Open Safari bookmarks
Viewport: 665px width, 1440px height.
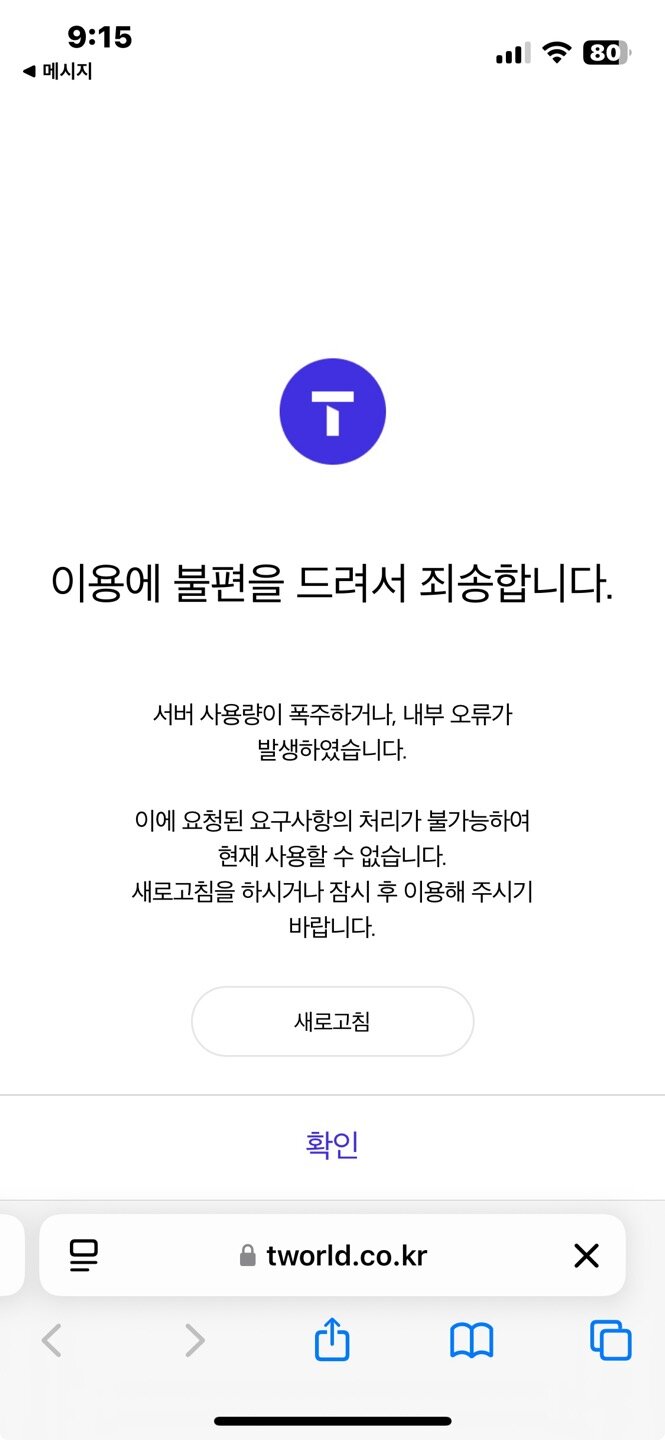(x=471, y=1340)
